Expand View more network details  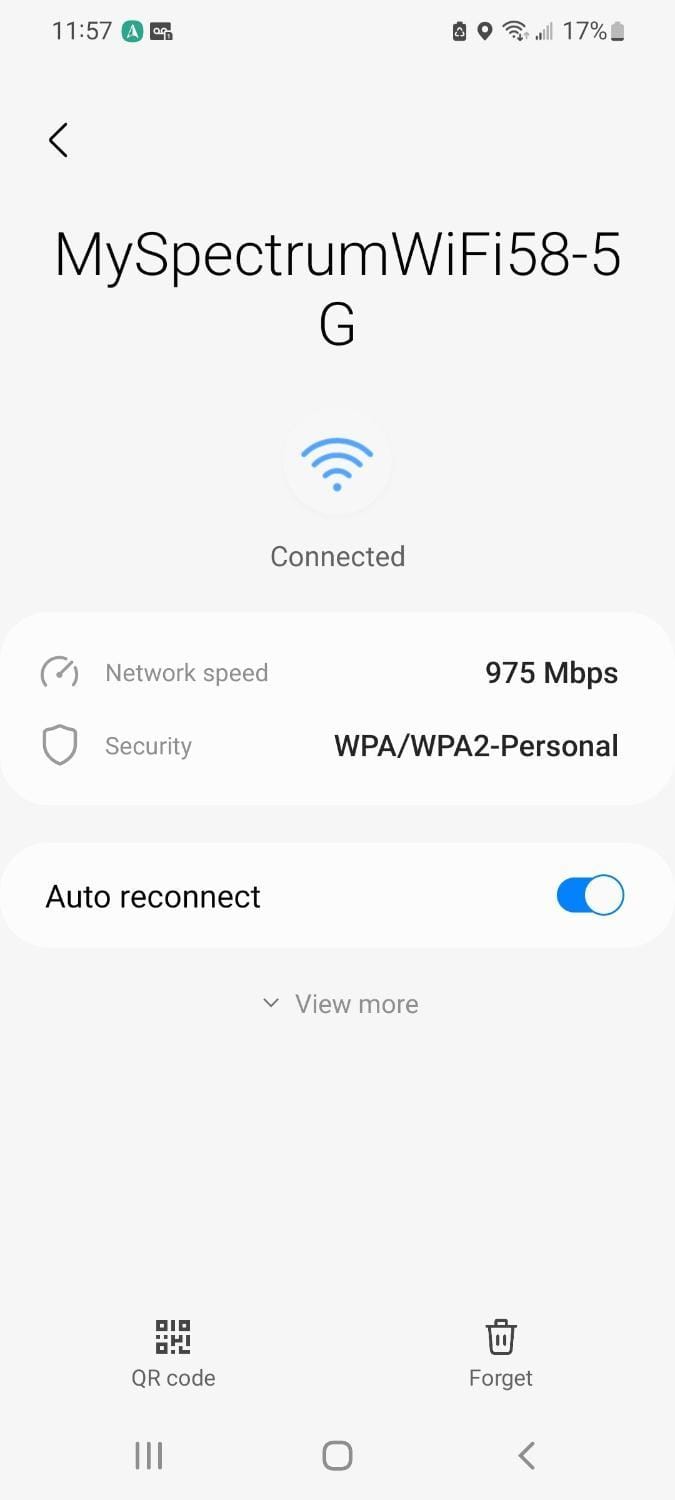[338, 1004]
